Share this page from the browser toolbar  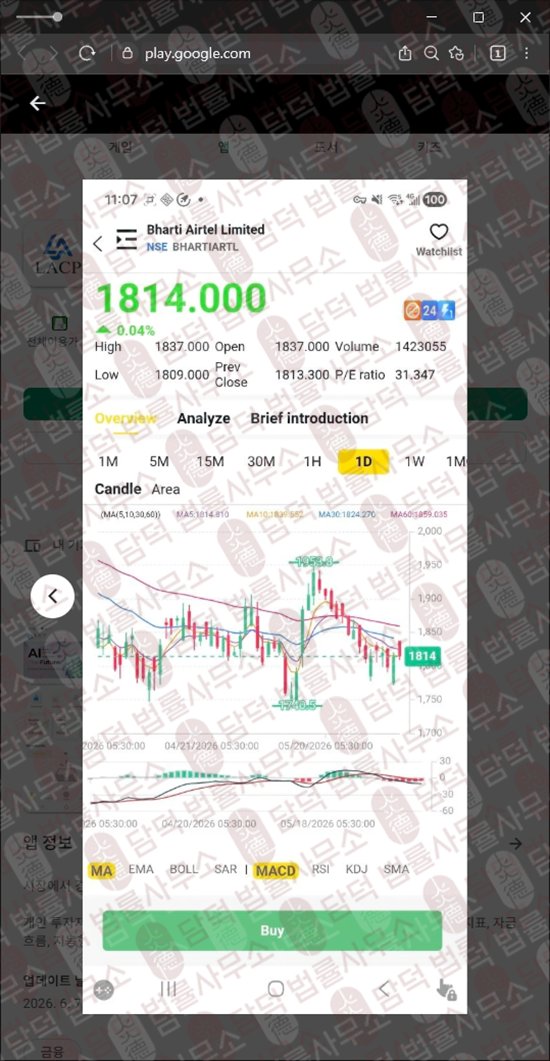(405, 53)
